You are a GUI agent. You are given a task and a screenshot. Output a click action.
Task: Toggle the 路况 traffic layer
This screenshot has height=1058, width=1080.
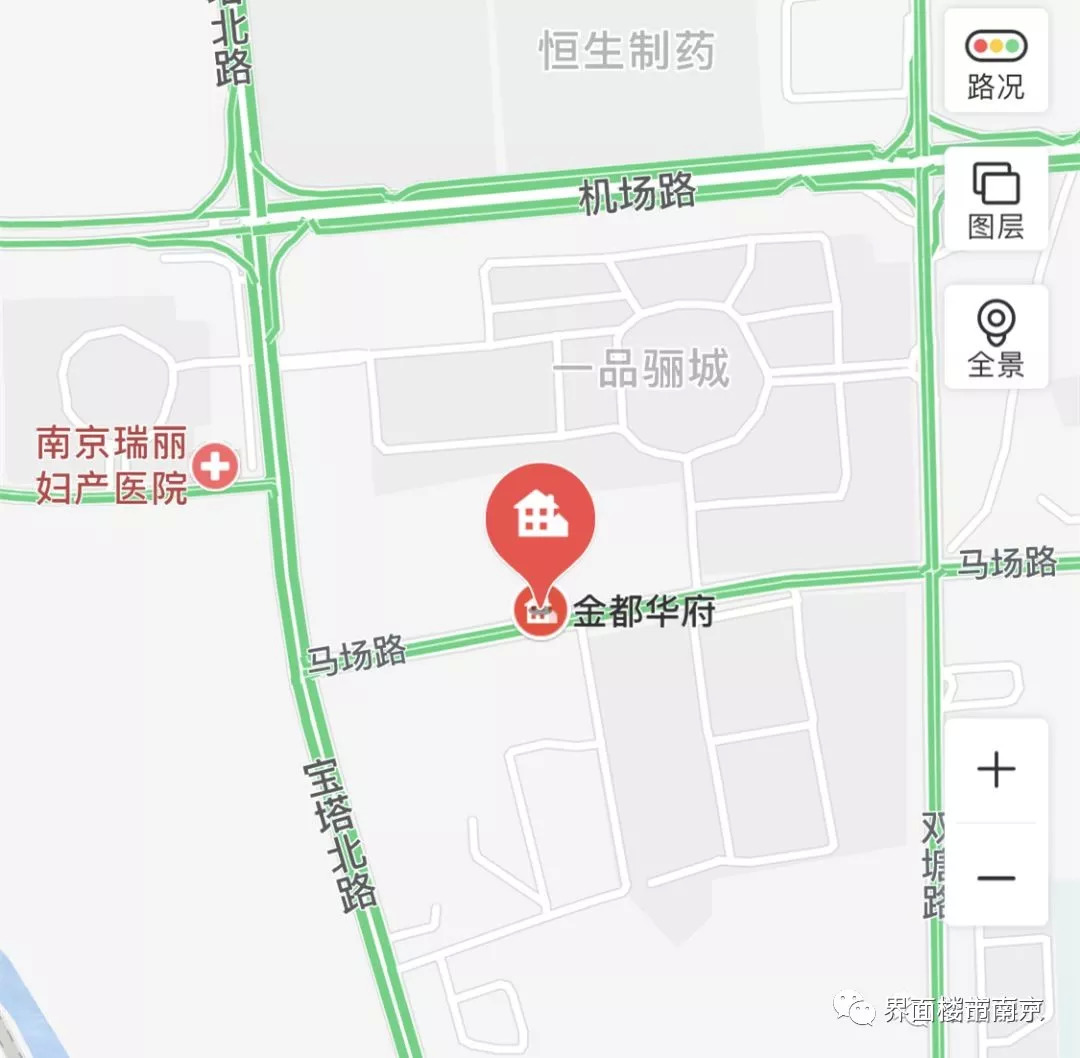click(996, 62)
